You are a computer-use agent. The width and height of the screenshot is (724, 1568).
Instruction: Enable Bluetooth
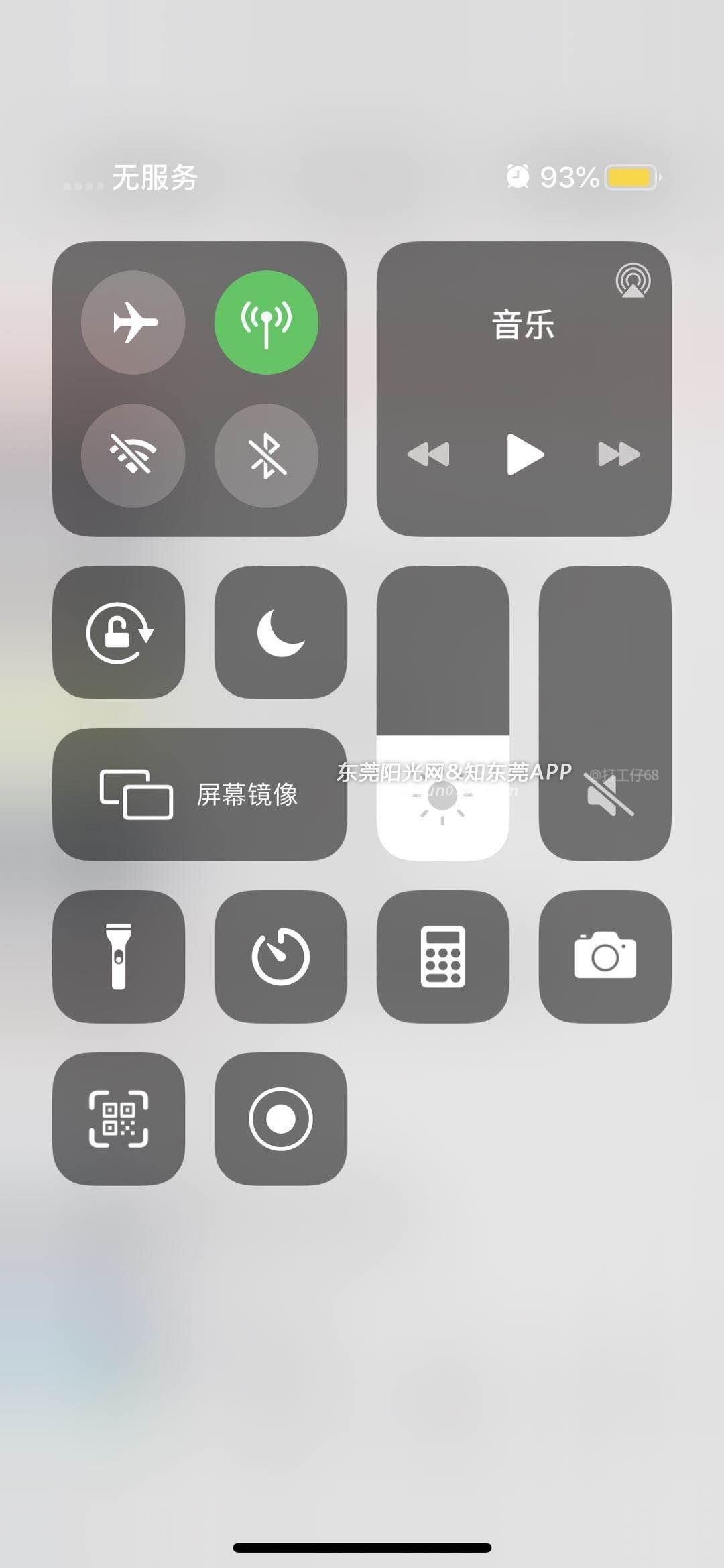tap(266, 455)
